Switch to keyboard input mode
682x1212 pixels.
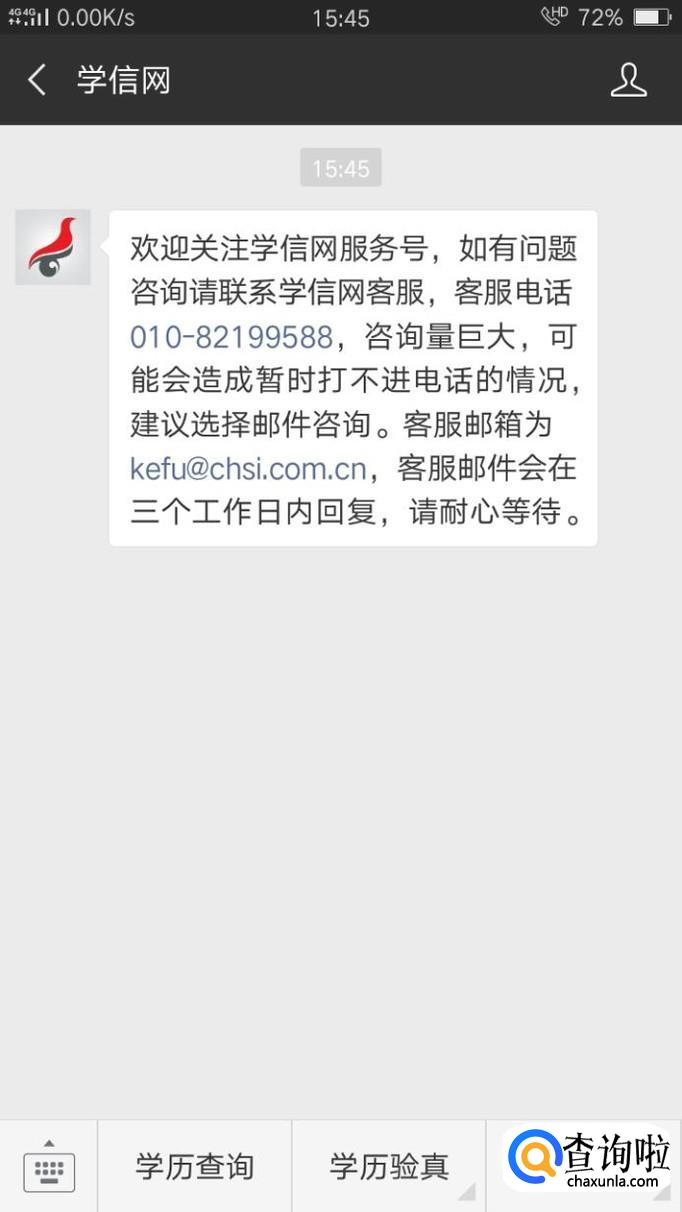[49, 1166]
